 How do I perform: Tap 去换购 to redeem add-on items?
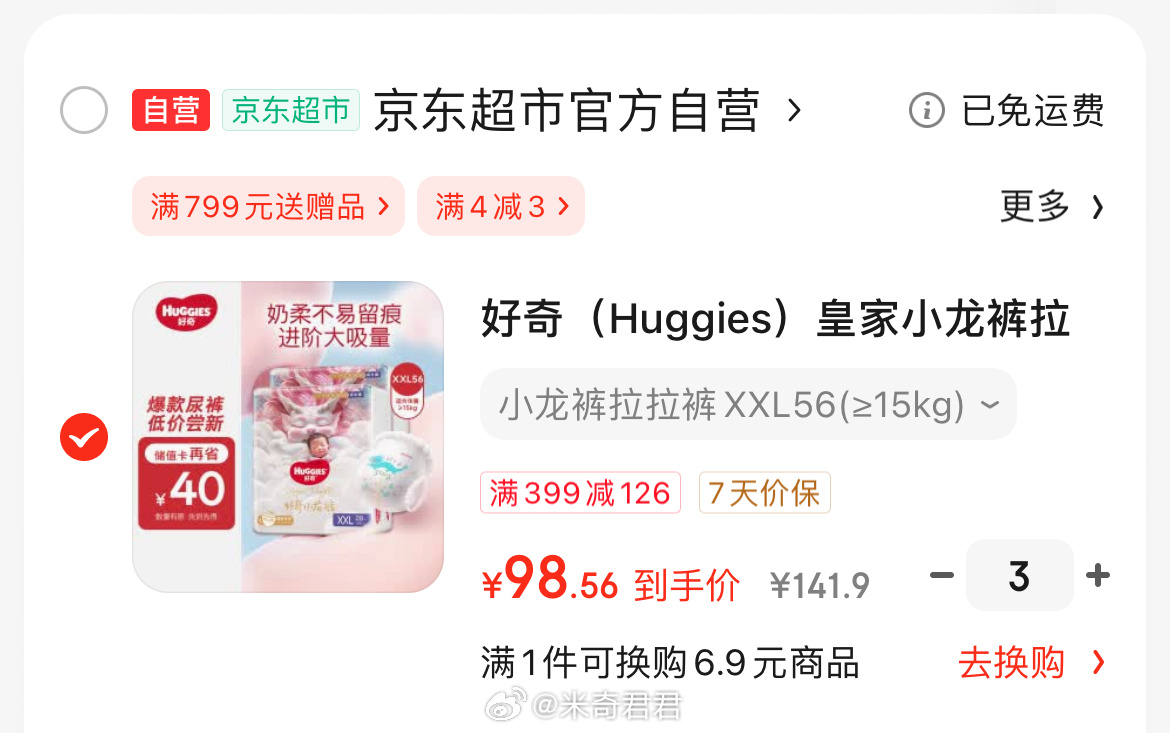click(1030, 663)
